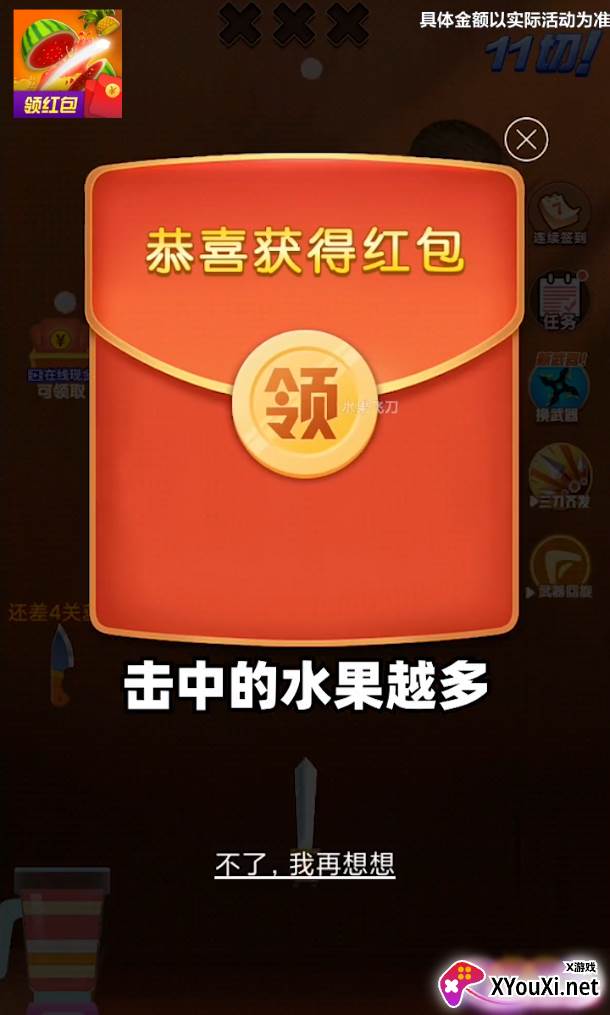Close the red packet popup
This screenshot has width=610, height=1015.
(526, 139)
